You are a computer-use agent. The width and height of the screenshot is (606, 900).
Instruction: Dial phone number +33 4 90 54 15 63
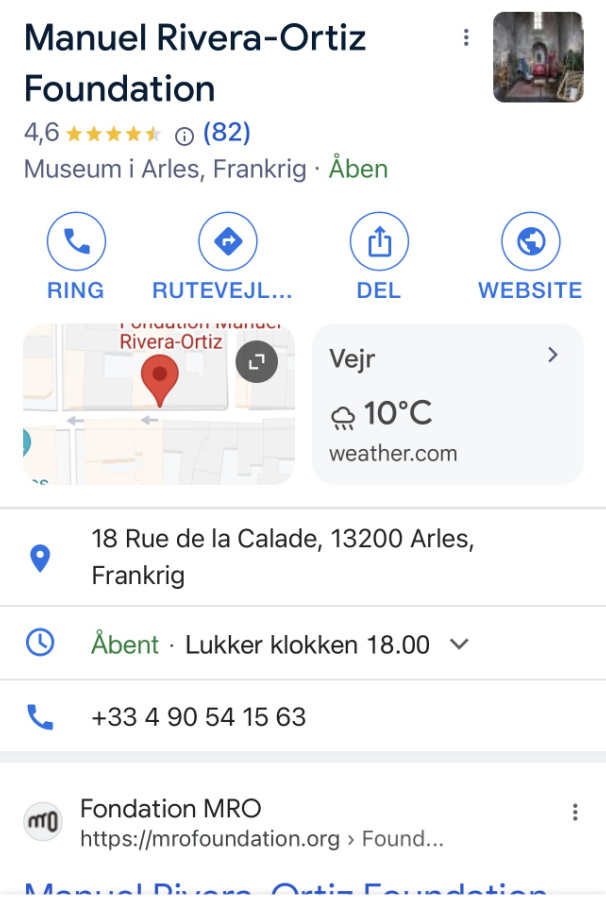[x=198, y=717]
